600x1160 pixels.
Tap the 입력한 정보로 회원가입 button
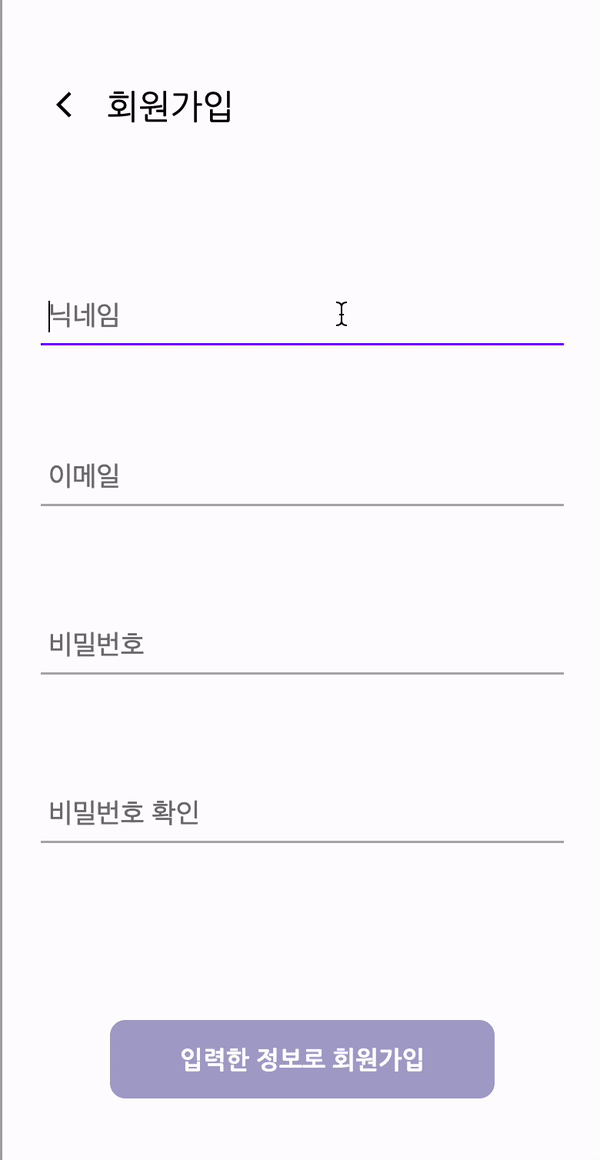[302, 1059]
